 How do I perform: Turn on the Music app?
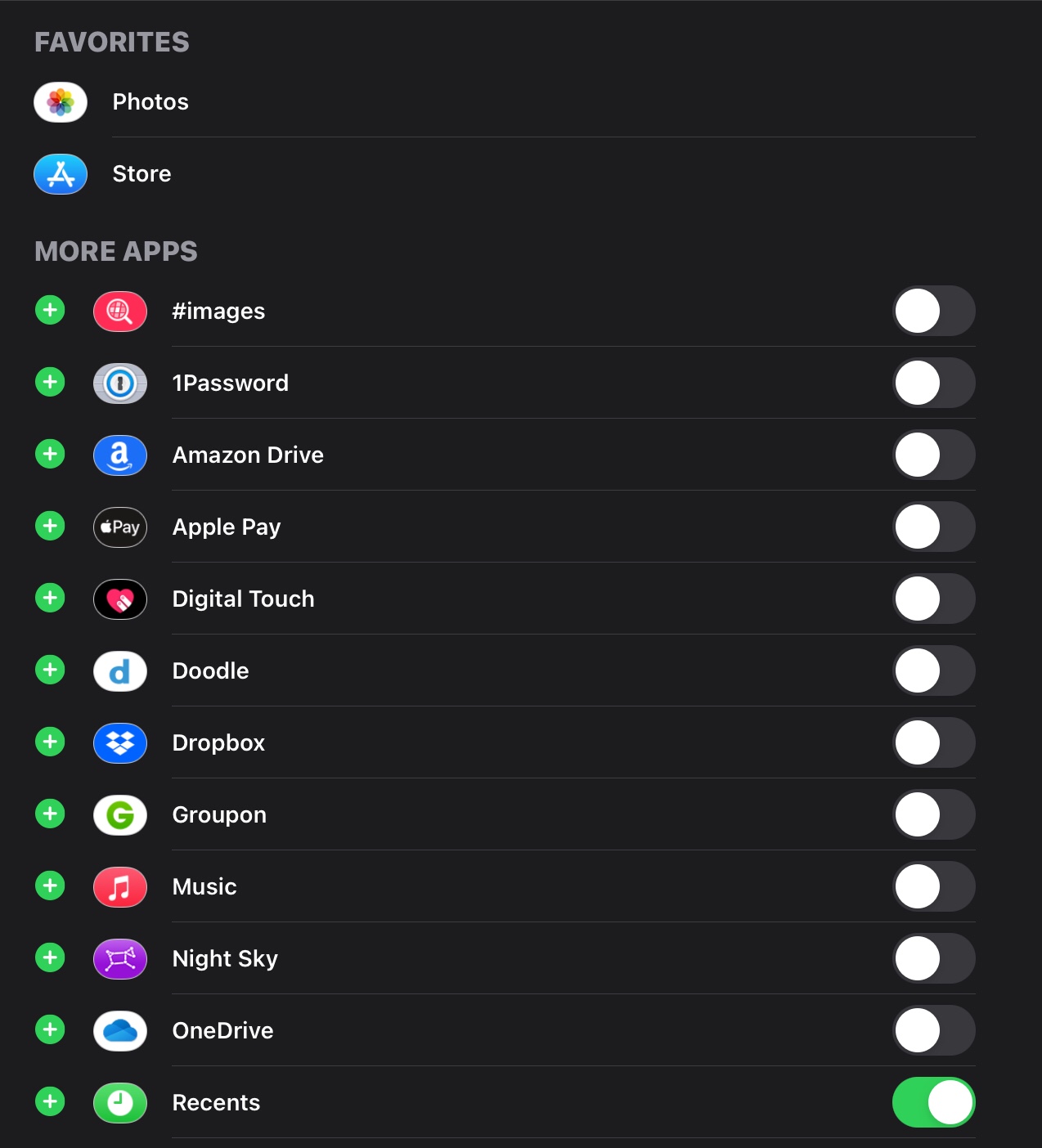933,886
